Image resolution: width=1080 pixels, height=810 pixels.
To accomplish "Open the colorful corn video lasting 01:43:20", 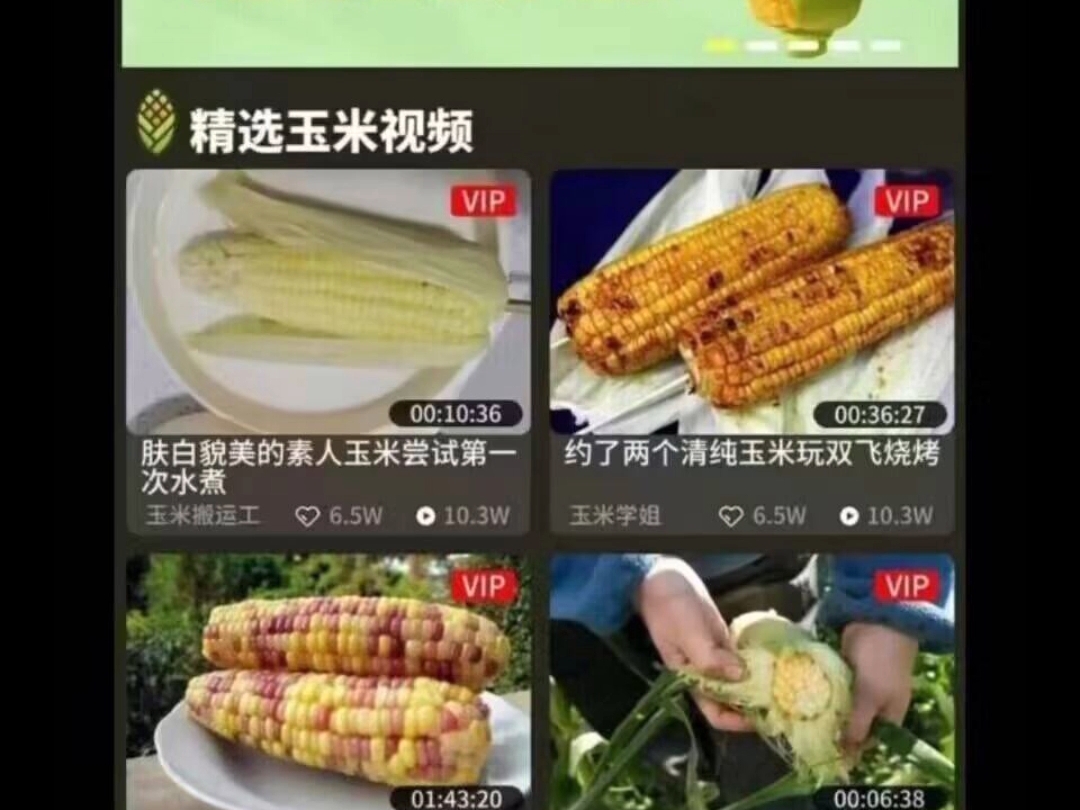I will tap(327, 680).
